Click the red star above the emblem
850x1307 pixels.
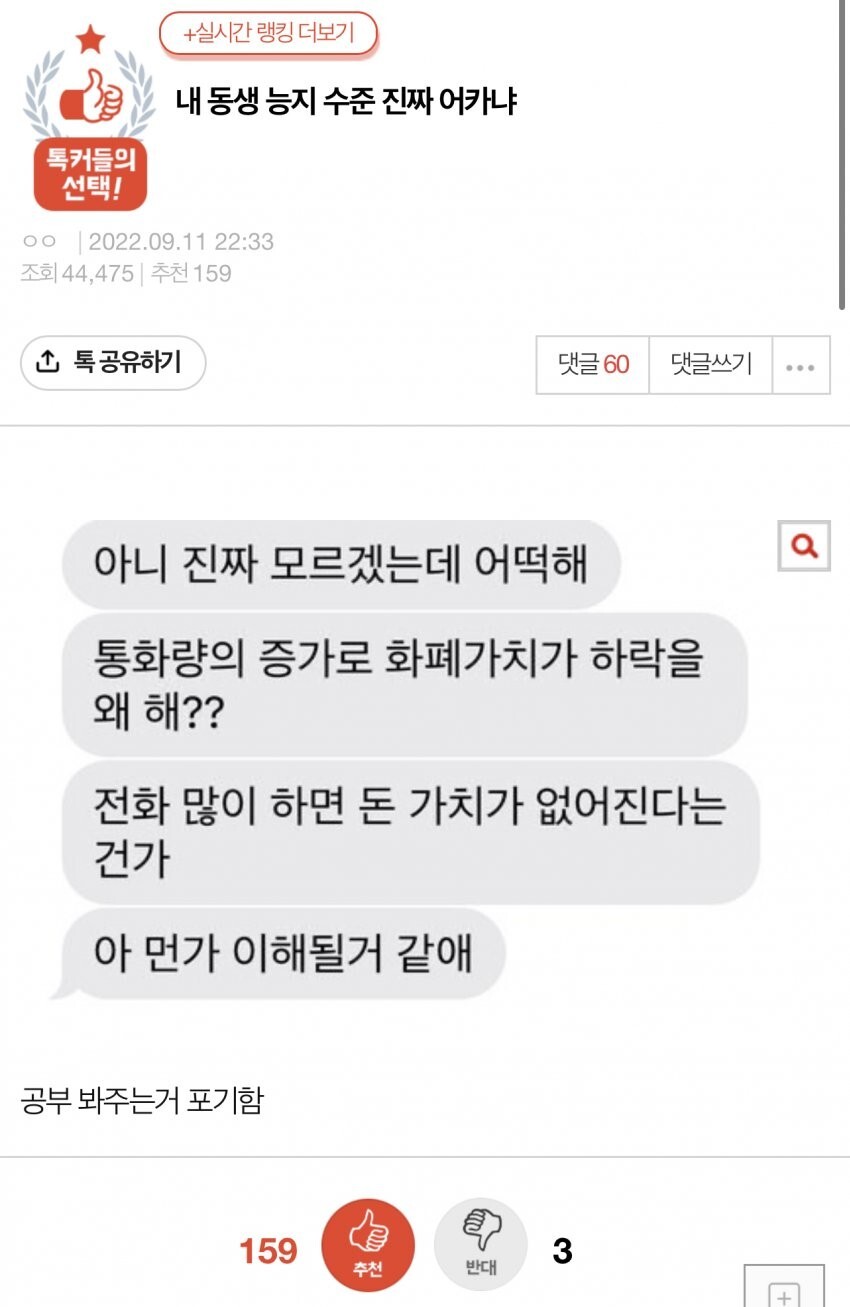[89, 40]
